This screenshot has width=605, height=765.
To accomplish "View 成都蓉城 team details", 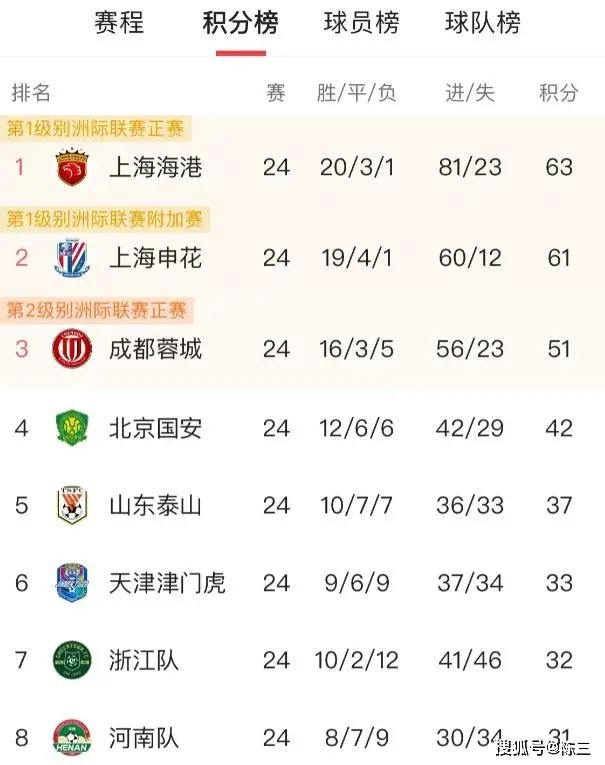I will click(x=155, y=349).
